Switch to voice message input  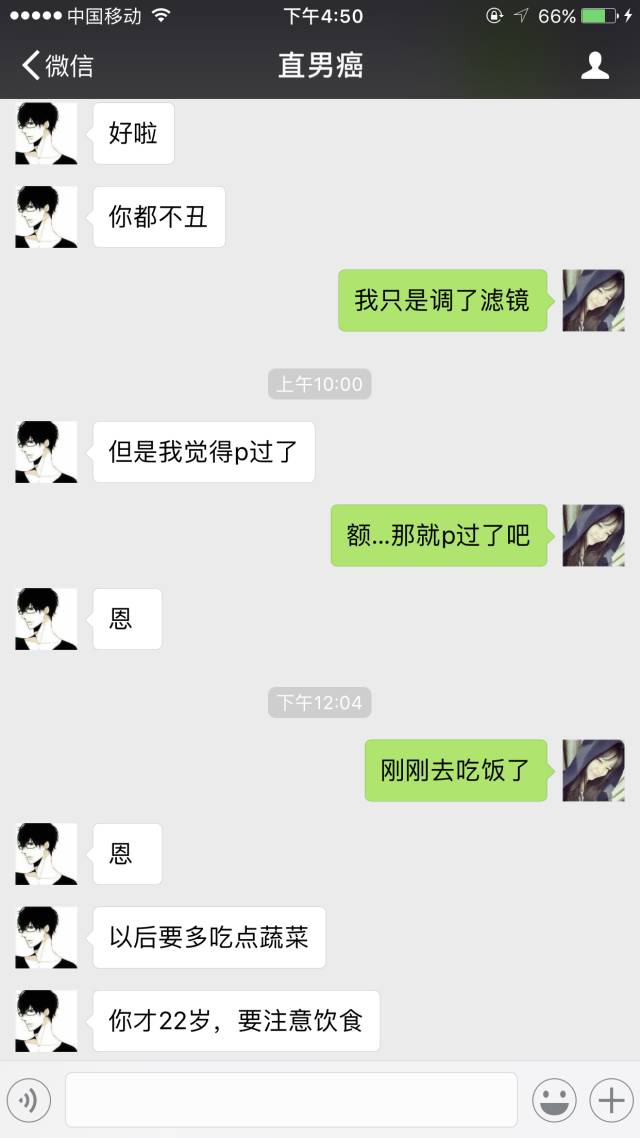(x=29, y=1100)
